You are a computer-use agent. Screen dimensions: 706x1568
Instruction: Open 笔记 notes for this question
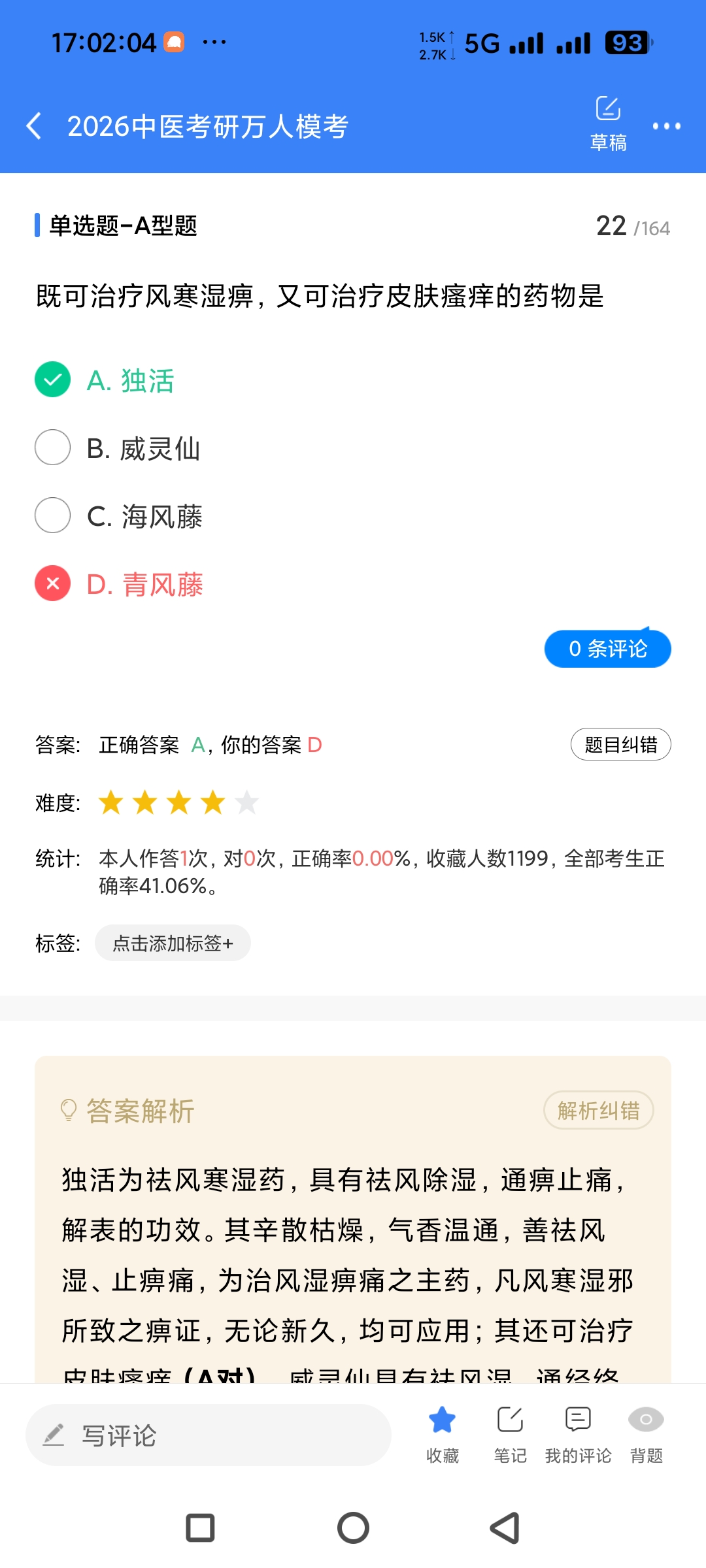point(510,1433)
